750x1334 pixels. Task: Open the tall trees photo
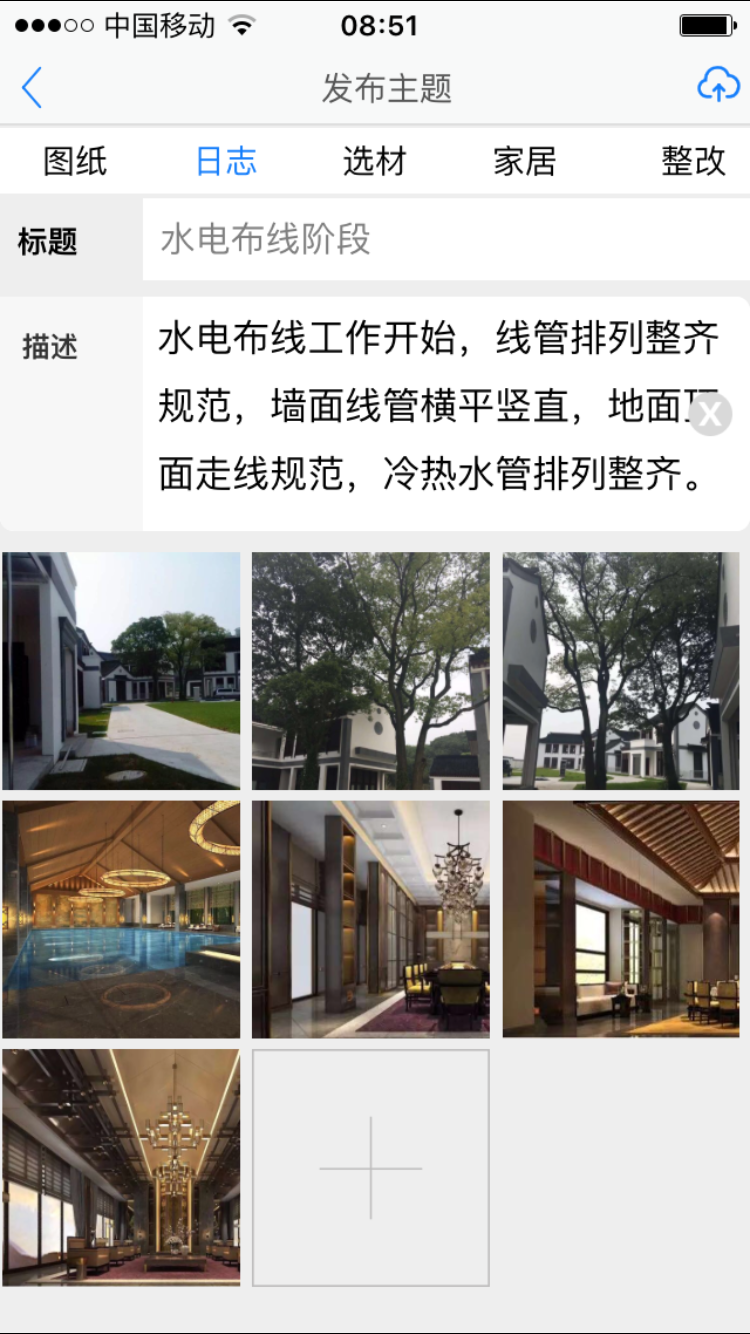pyautogui.click(x=371, y=670)
